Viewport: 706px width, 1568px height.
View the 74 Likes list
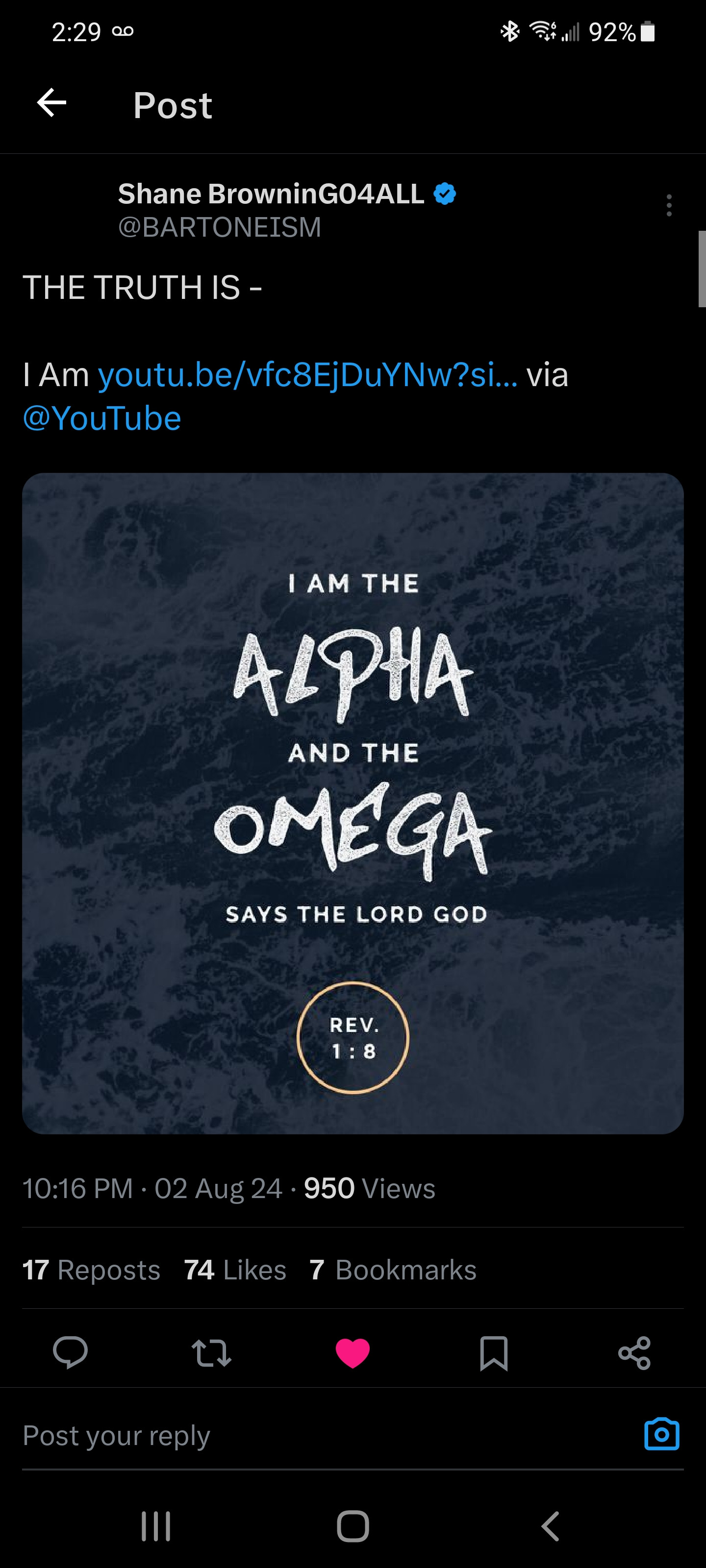pos(235,1270)
